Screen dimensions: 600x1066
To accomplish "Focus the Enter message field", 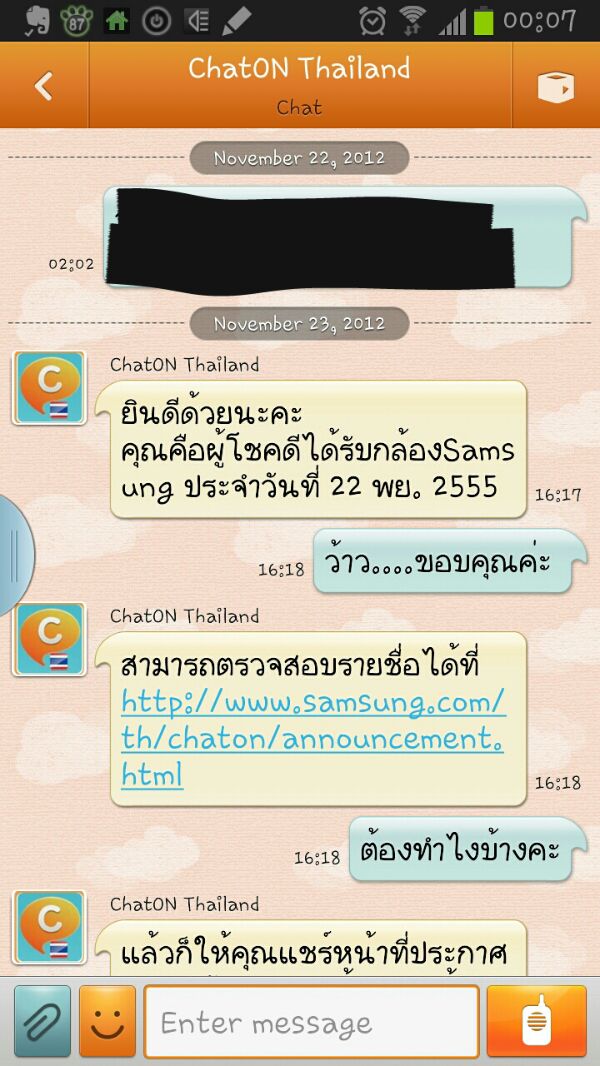I will coord(311,1022).
